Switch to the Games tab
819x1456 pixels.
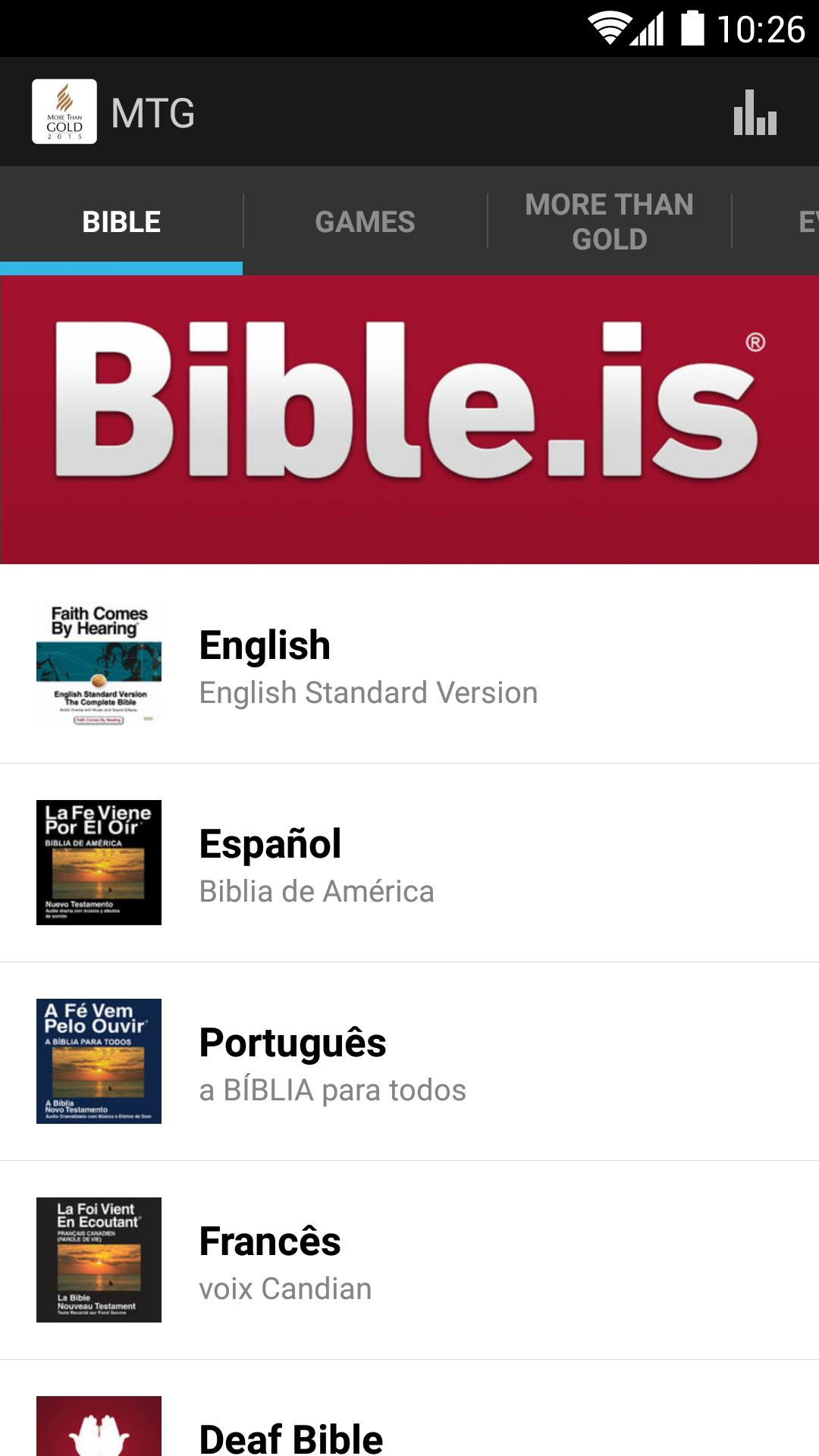(x=365, y=221)
